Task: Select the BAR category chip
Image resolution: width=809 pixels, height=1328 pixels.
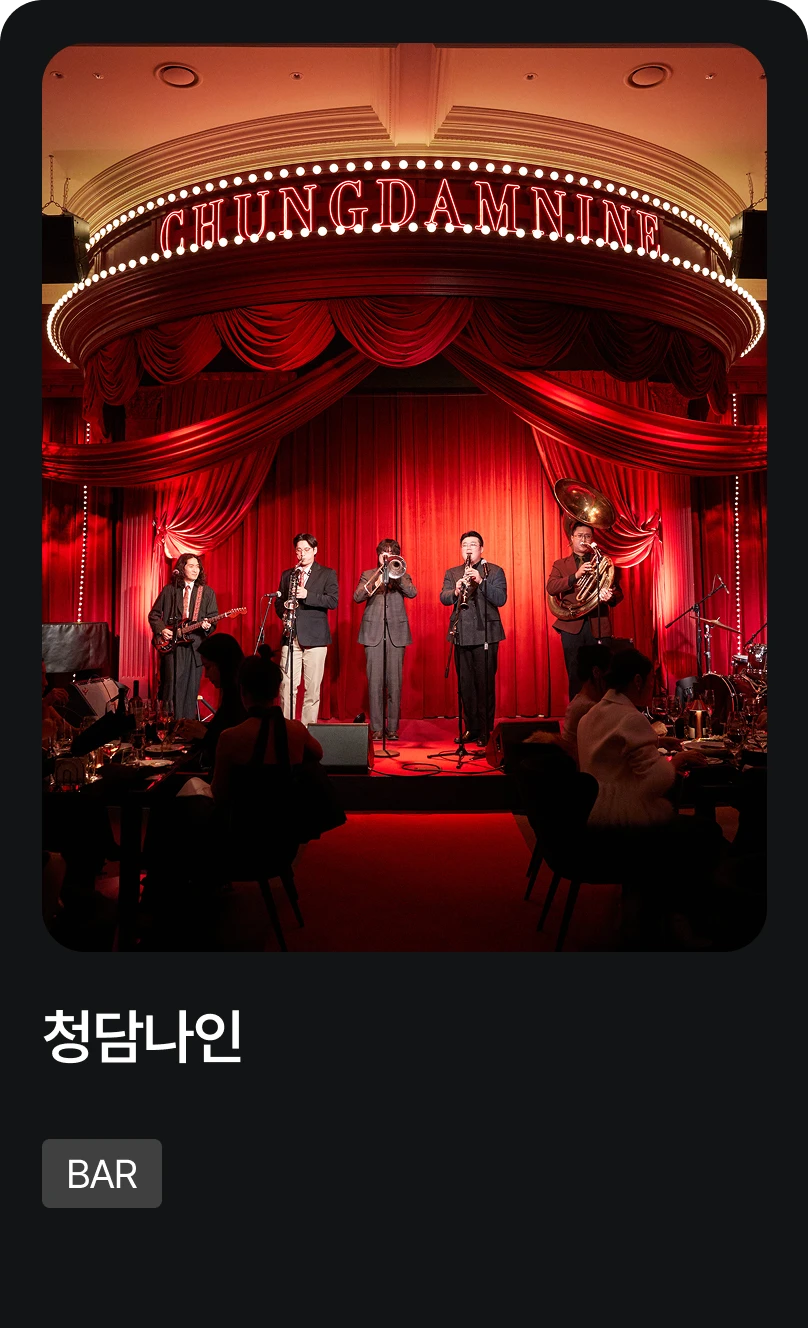Action: [102, 1173]
